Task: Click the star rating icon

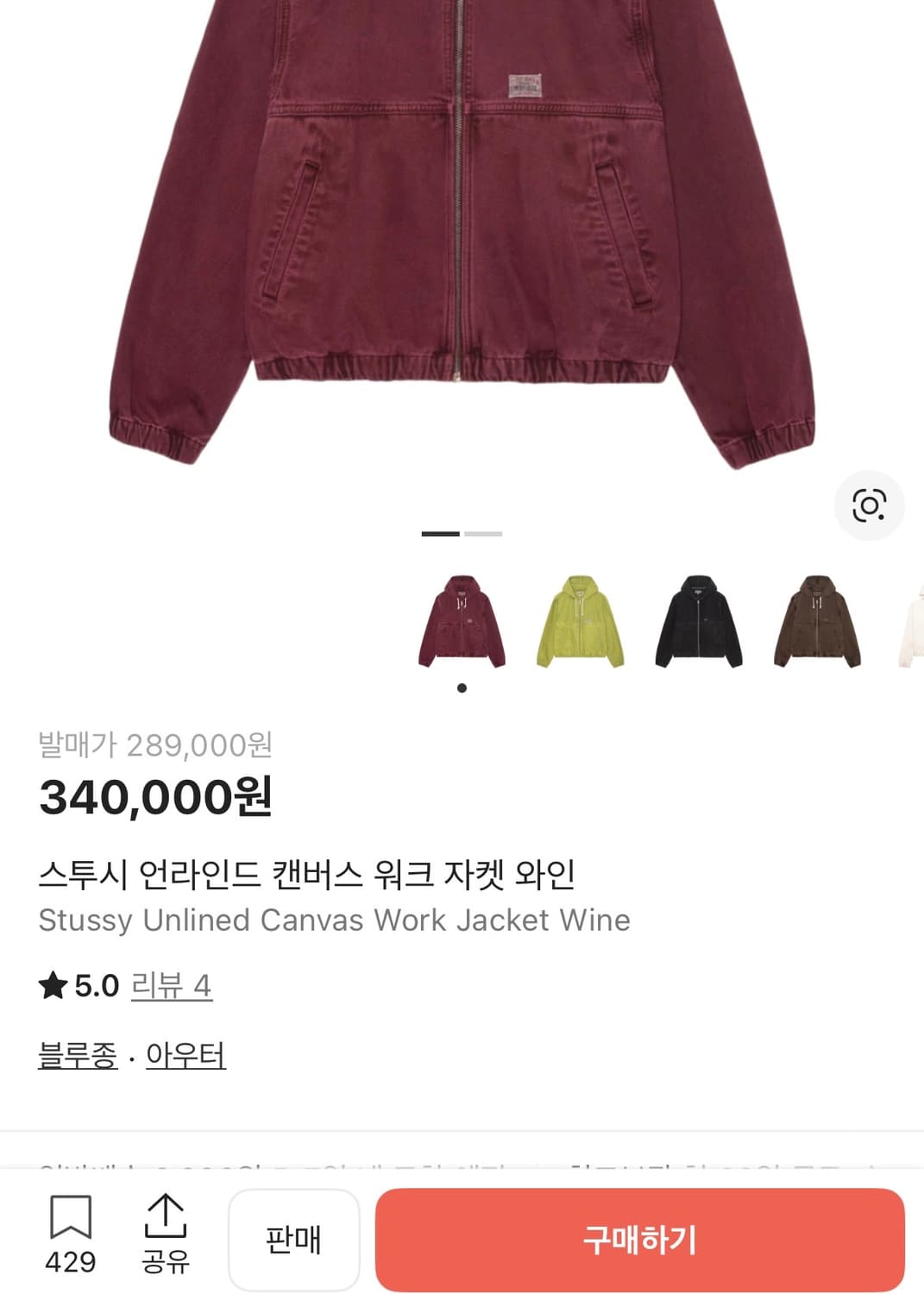Action: (x=55, y=985)
